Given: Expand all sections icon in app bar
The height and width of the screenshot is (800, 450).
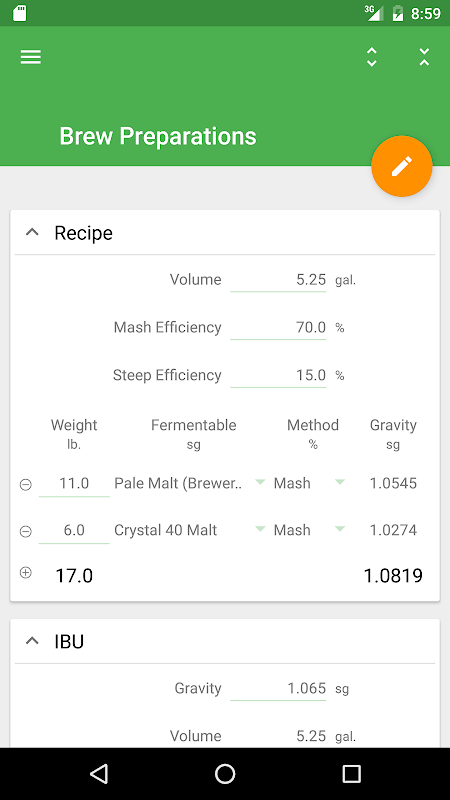Looking at the screenshot, I should (372, 57).
